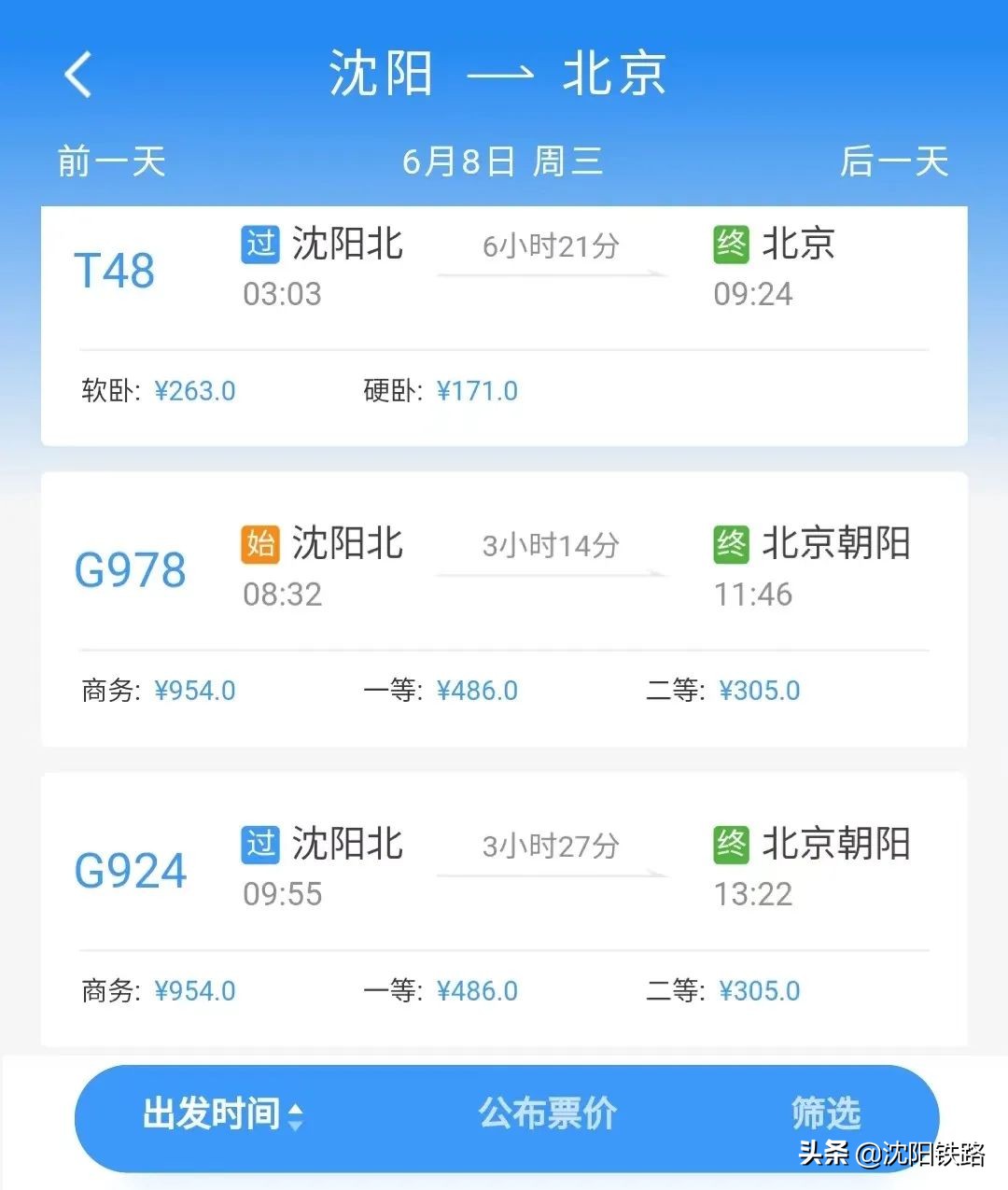Open the 公布票价 published fares view
The height and width of the screenshot is (1190, 1008).
point(547,1113)
